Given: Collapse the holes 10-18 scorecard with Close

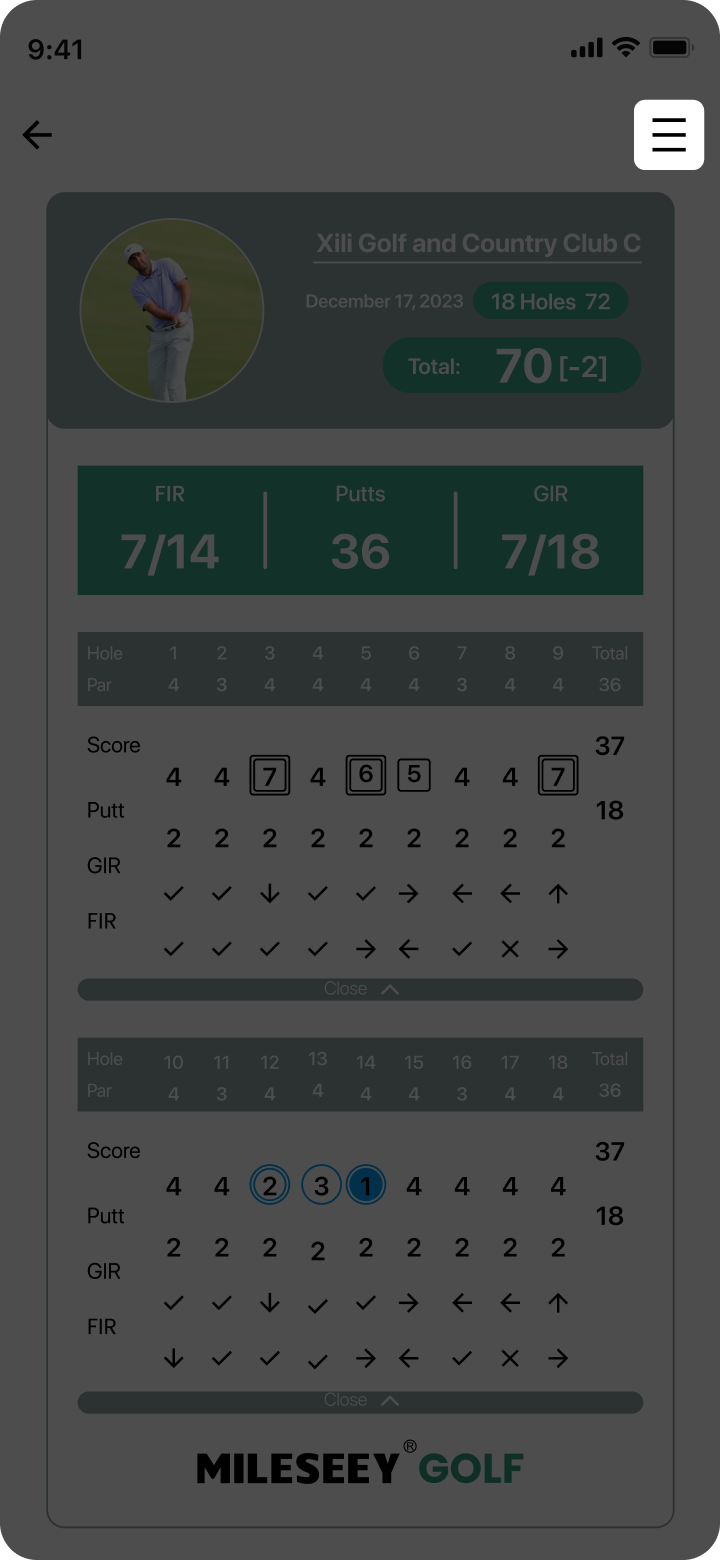Looking at the screenshot, I should click(x=360, y=1401).
